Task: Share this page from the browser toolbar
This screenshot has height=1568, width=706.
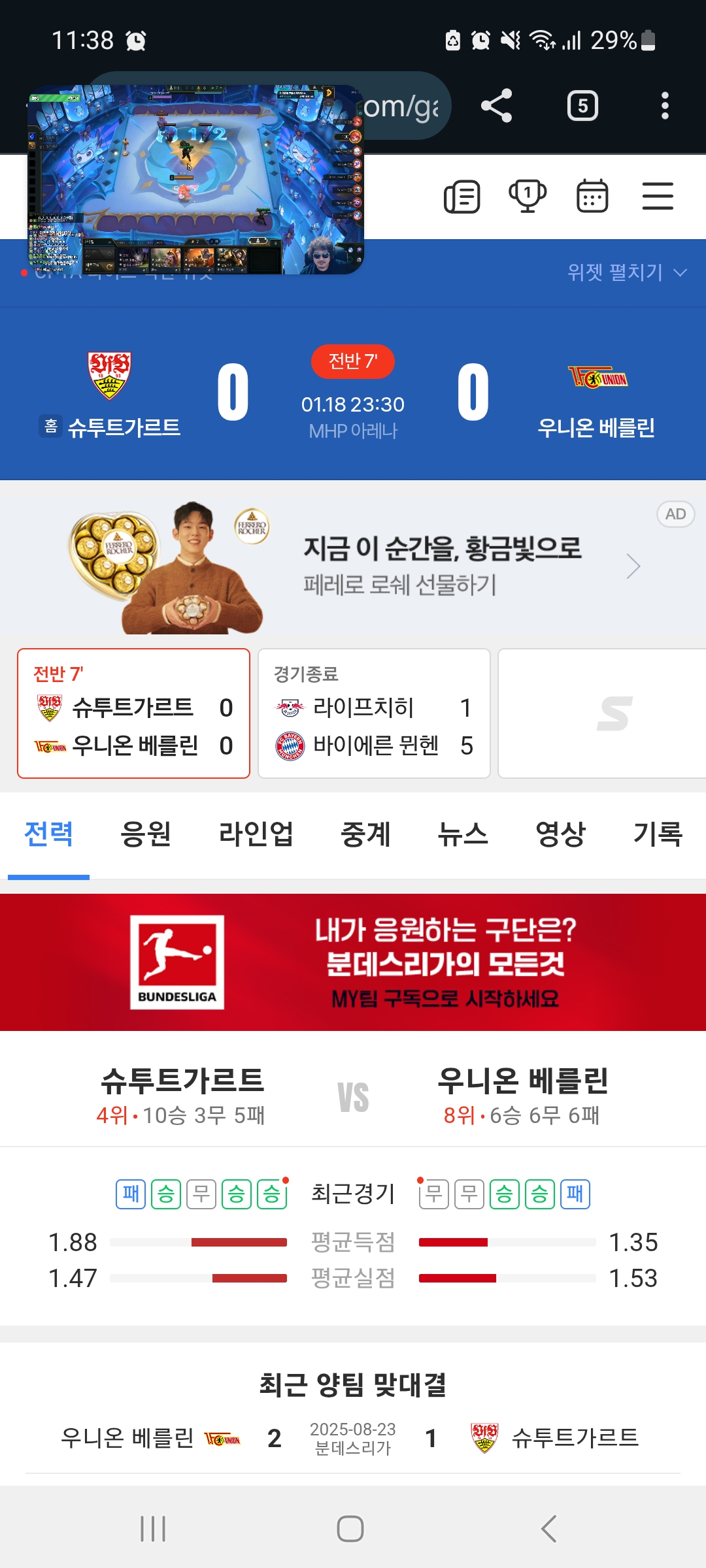Action: coord(496,106)
